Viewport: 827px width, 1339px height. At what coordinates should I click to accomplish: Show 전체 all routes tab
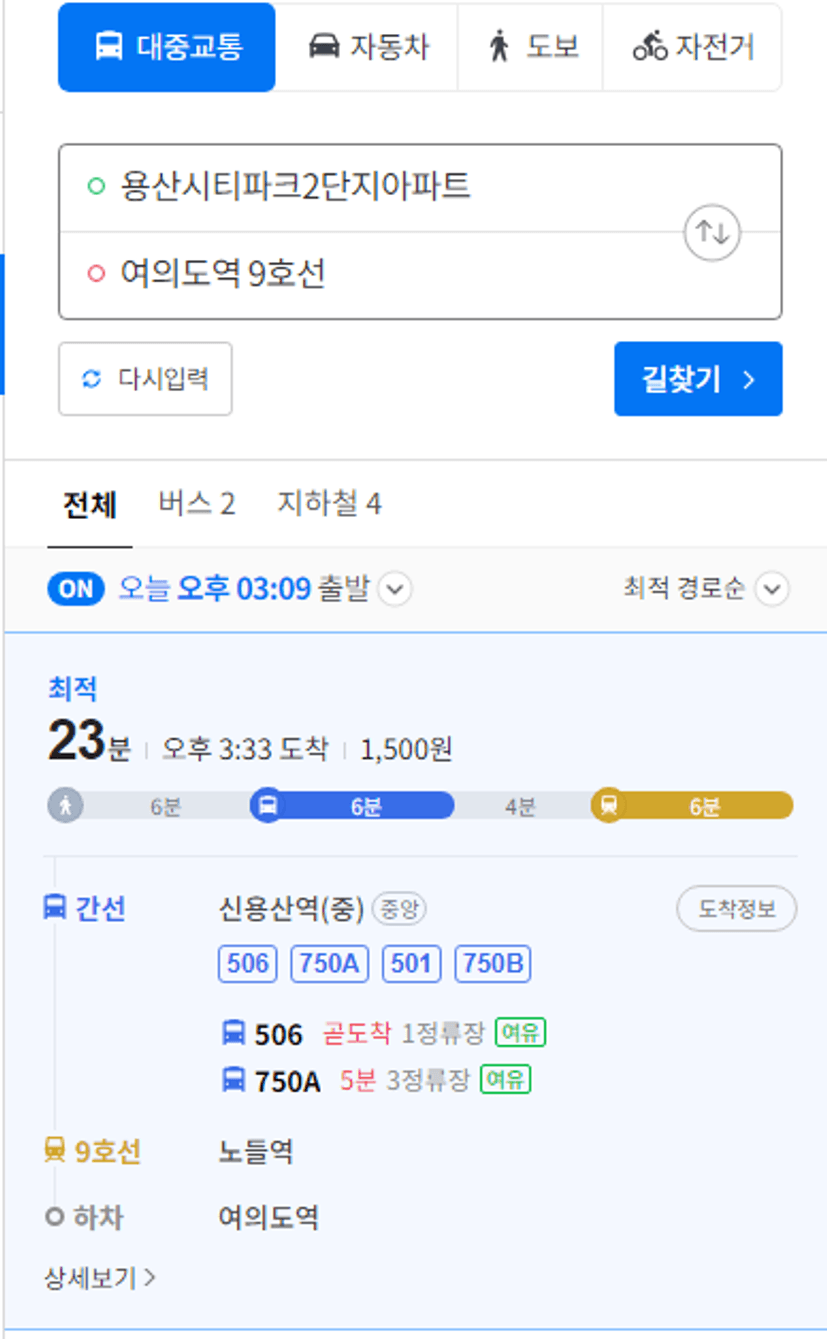click(90, 504)
